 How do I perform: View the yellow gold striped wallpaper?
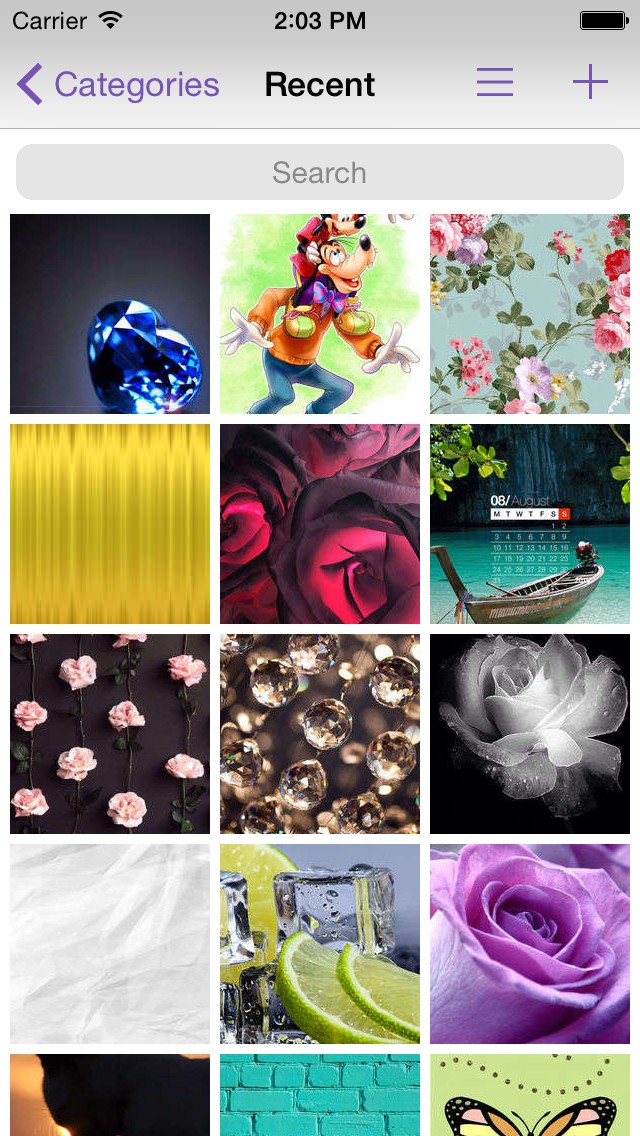pyautogui.click(x=110, y=524)
